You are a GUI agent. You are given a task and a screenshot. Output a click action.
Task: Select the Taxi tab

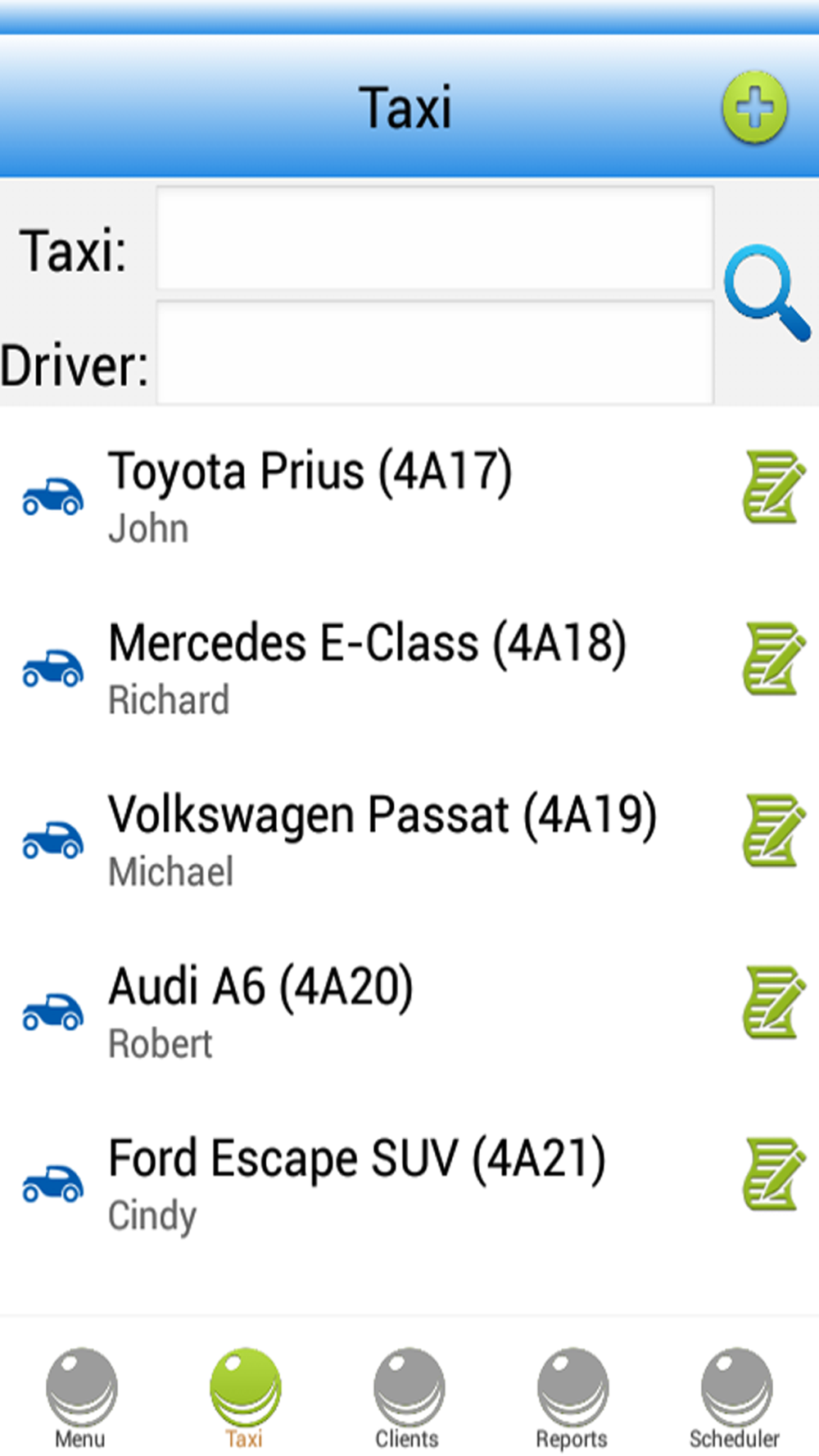coord(245,1399)
